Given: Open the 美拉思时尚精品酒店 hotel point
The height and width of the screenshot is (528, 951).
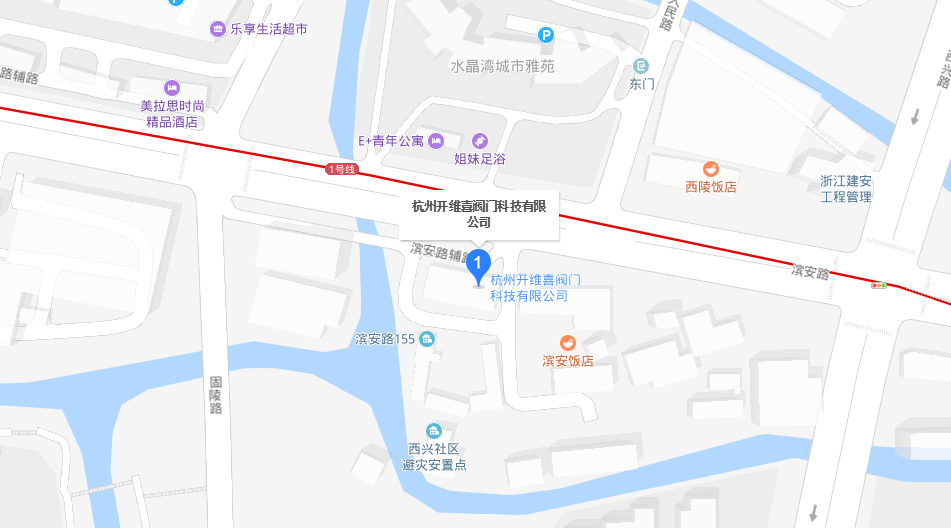Looking at the screenshot, I should click(172, 88).
